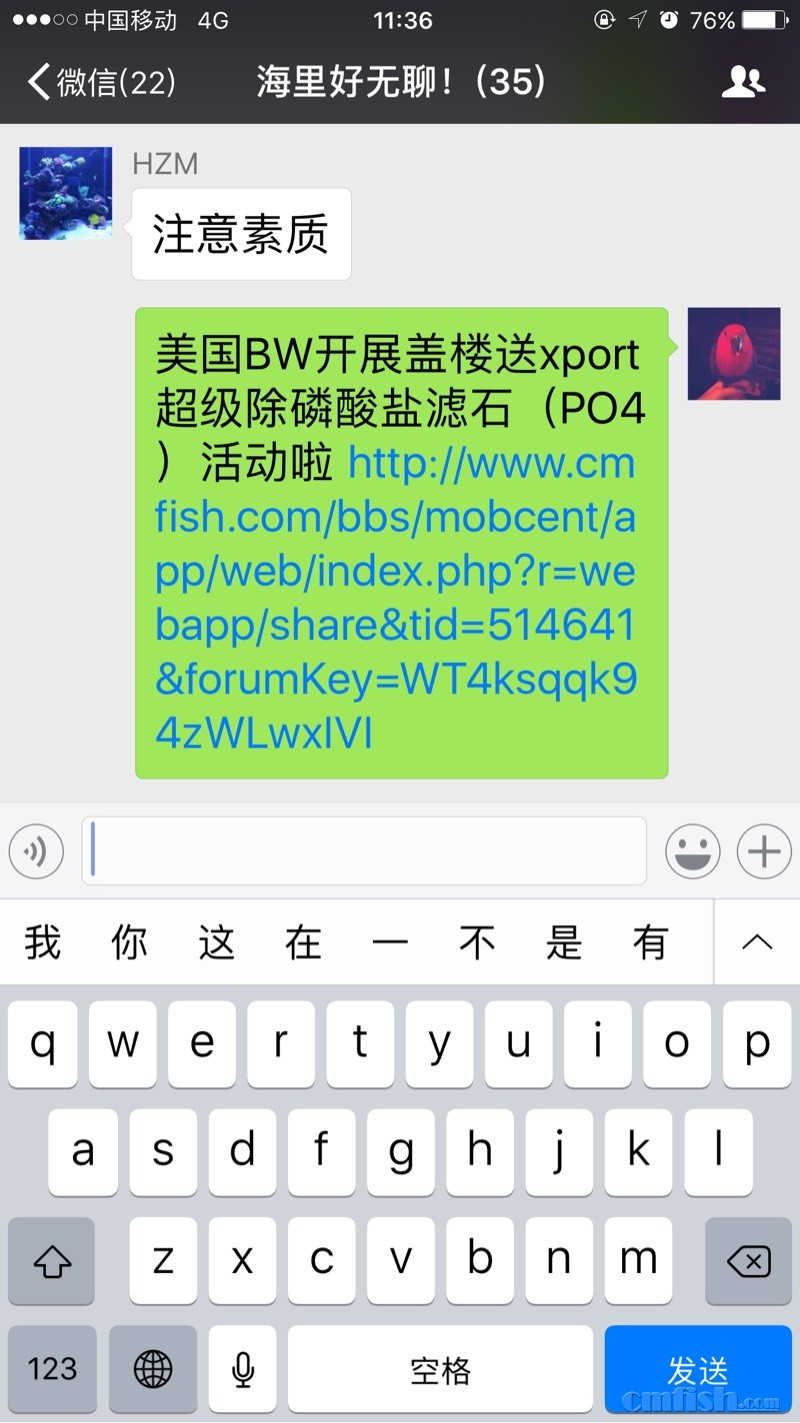
Task: Tap the dictation microphone key on keyboard
Action: pyautogui.click(x=242, y=1369)
